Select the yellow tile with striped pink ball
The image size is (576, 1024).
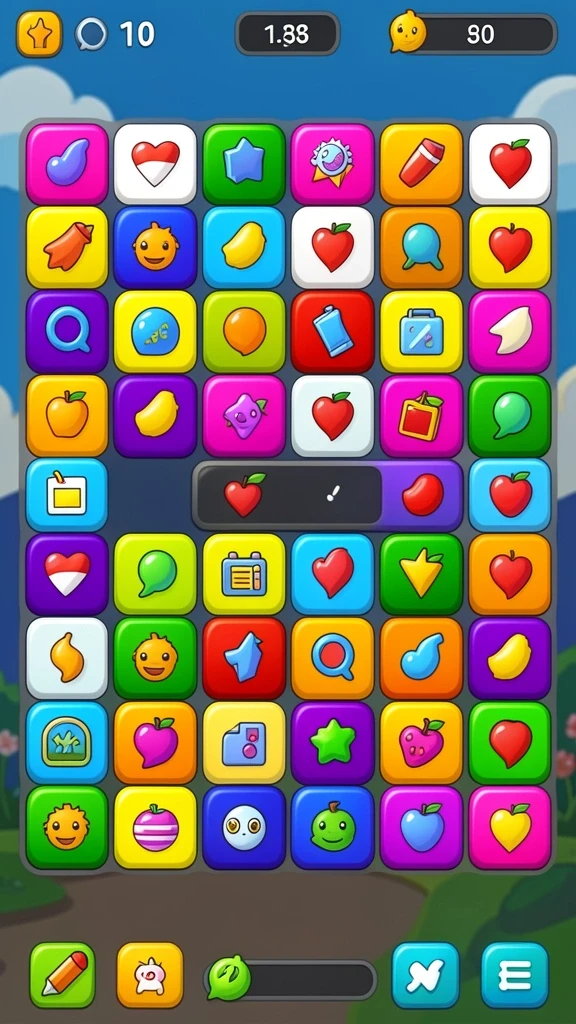[155, 827]
